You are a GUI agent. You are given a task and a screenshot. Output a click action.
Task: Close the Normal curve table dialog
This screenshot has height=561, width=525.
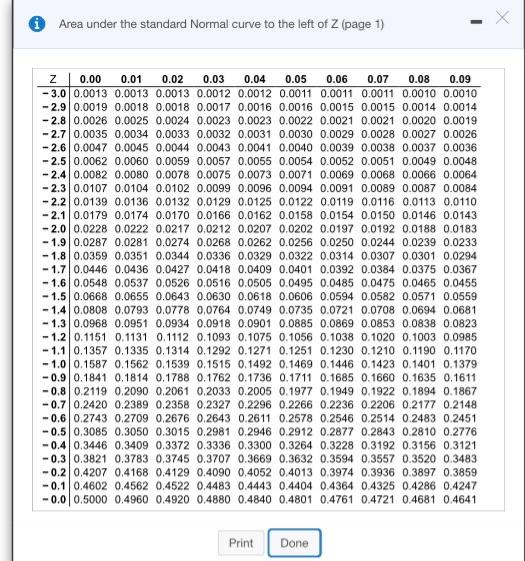pos(502,17)
